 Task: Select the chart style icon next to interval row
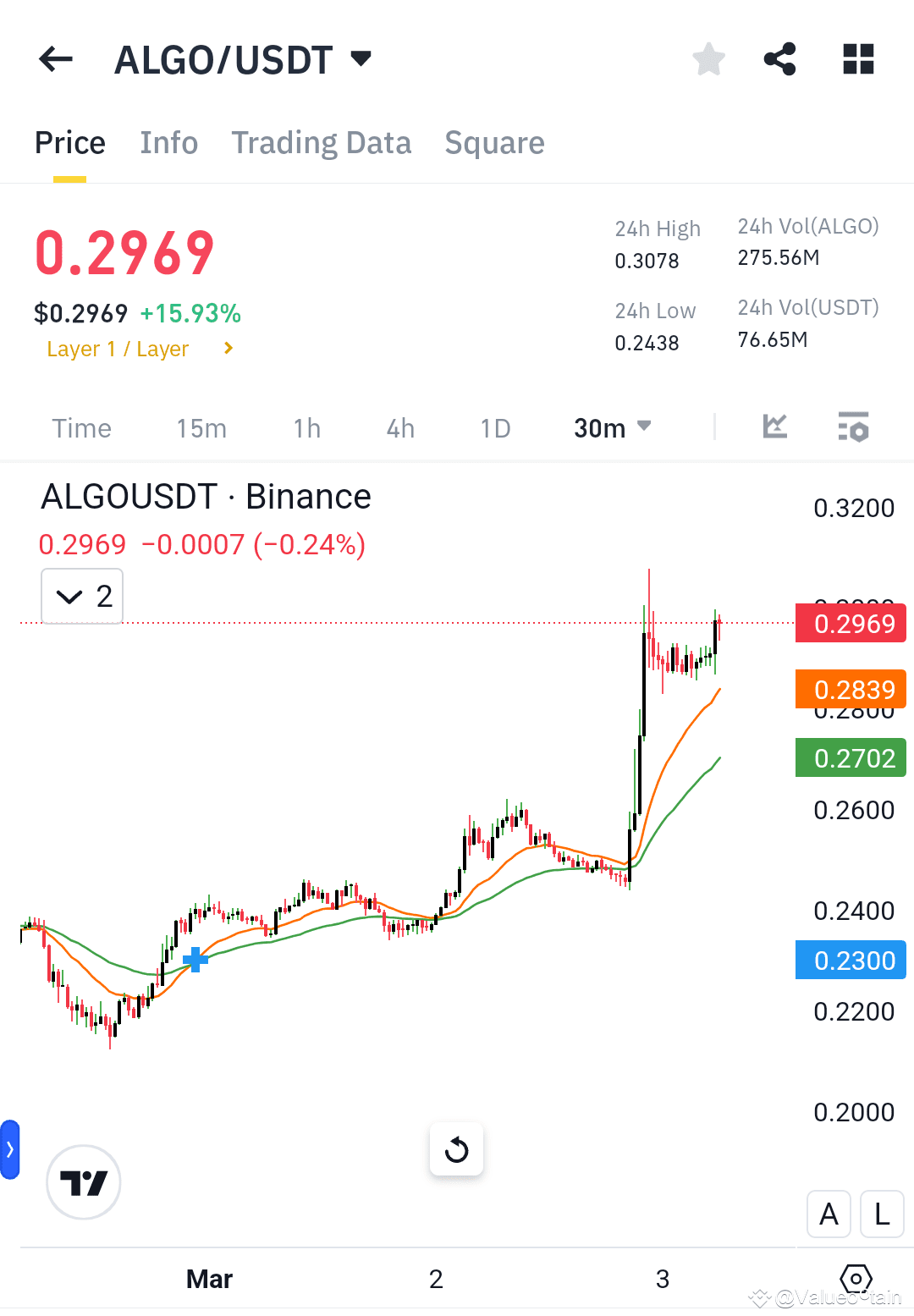pos(774,428)
